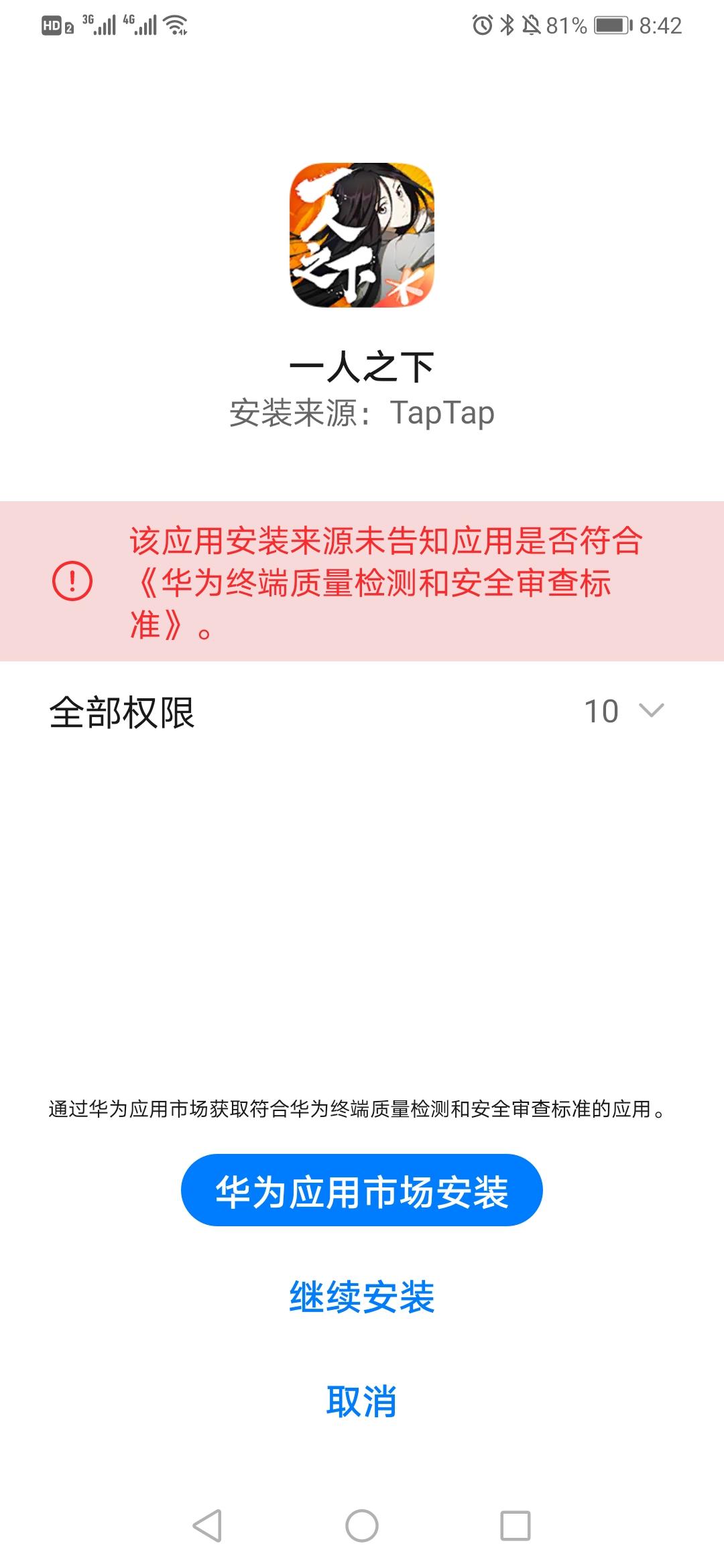The height and width of the screenshot is (1568, 724).
Task: Tap the installation source text TapTap
Action: coord(443,413)
